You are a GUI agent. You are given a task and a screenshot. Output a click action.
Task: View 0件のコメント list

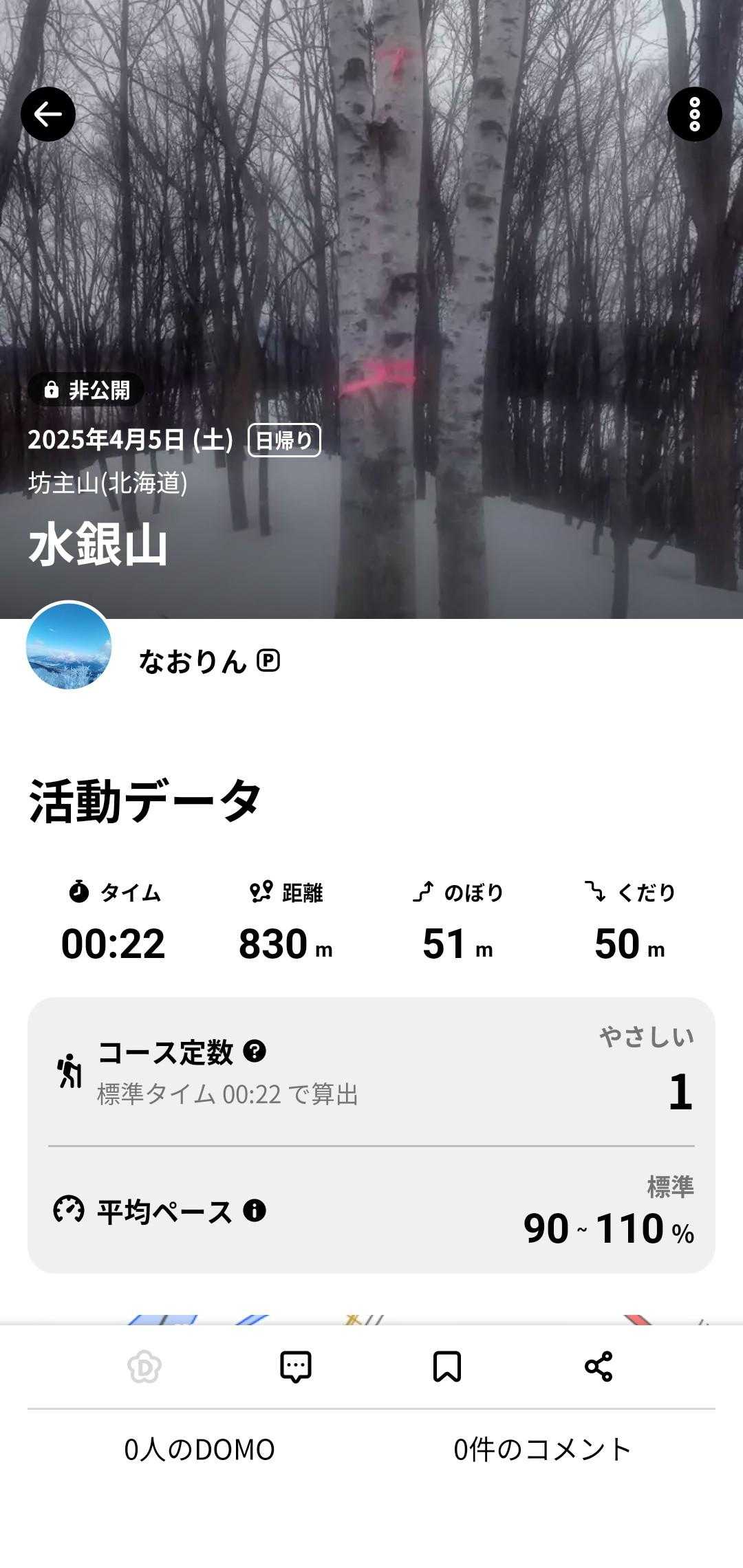point(542,1450)
